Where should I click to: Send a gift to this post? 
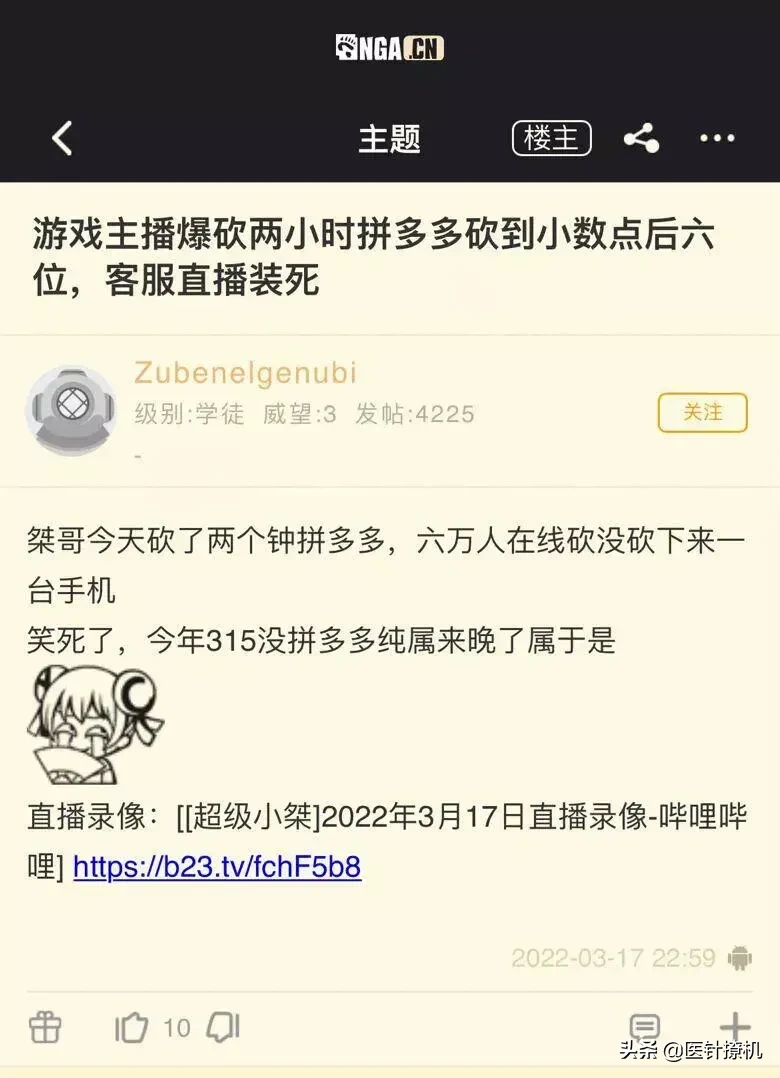[x=45, y=1026]
